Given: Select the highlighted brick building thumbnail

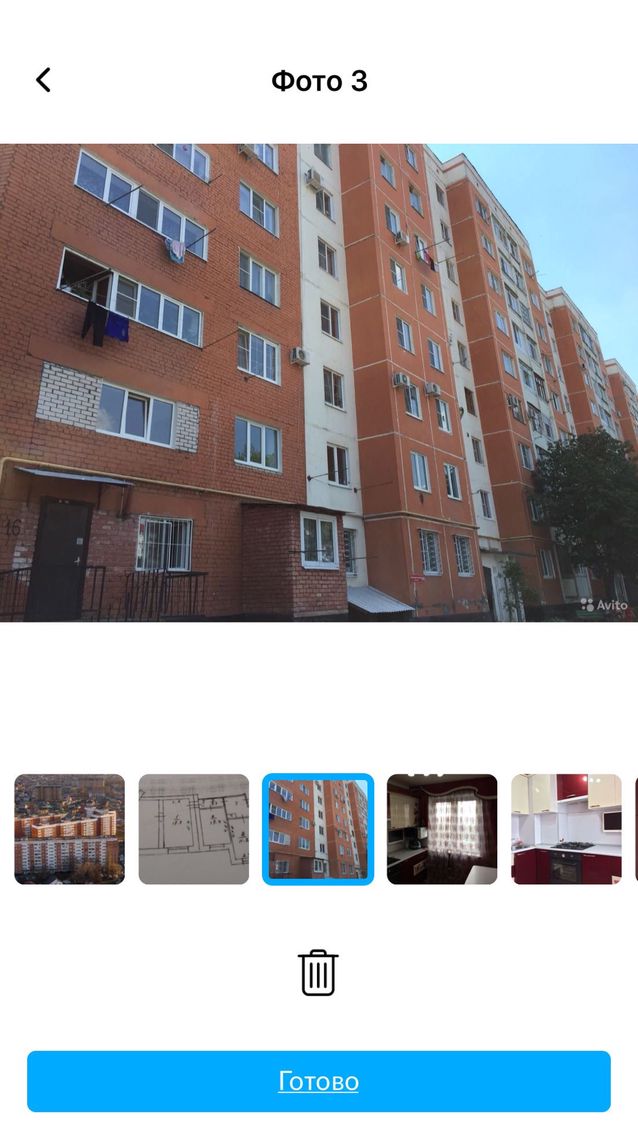Looking at the screenshot, I should pyautogui.click(x=318, y=829).
